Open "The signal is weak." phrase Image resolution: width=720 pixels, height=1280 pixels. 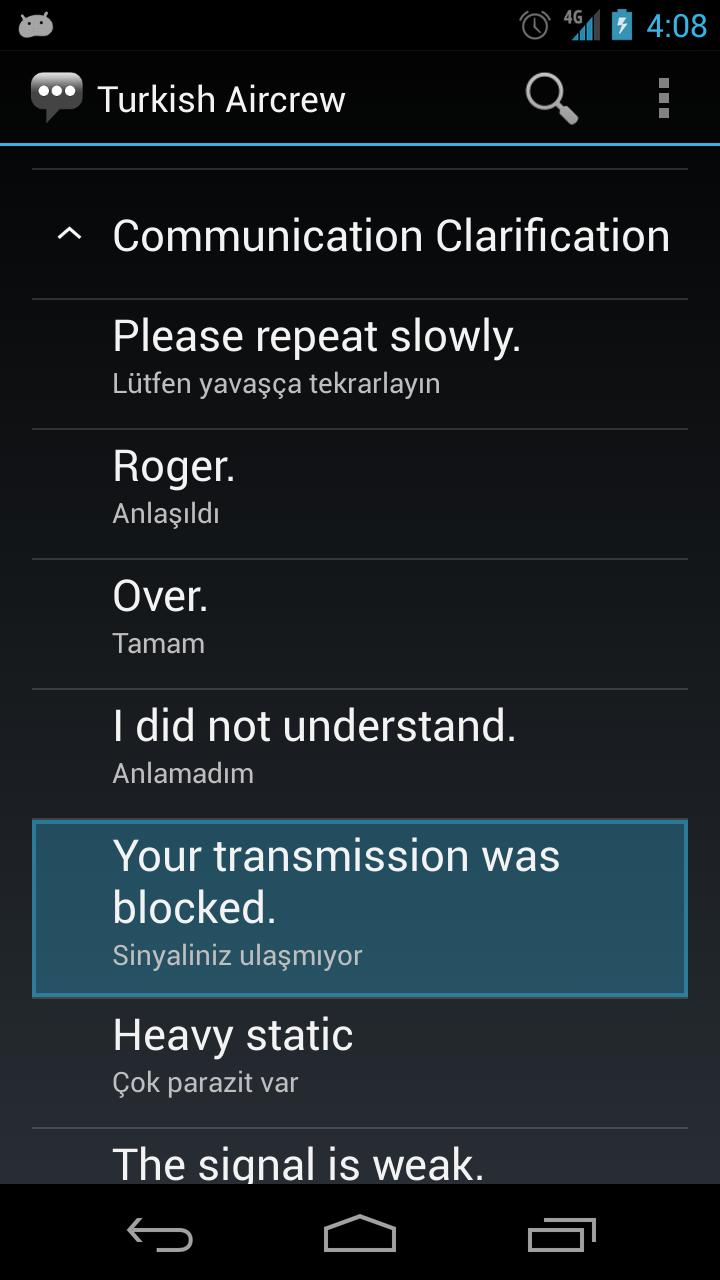tap(360, 1160)
